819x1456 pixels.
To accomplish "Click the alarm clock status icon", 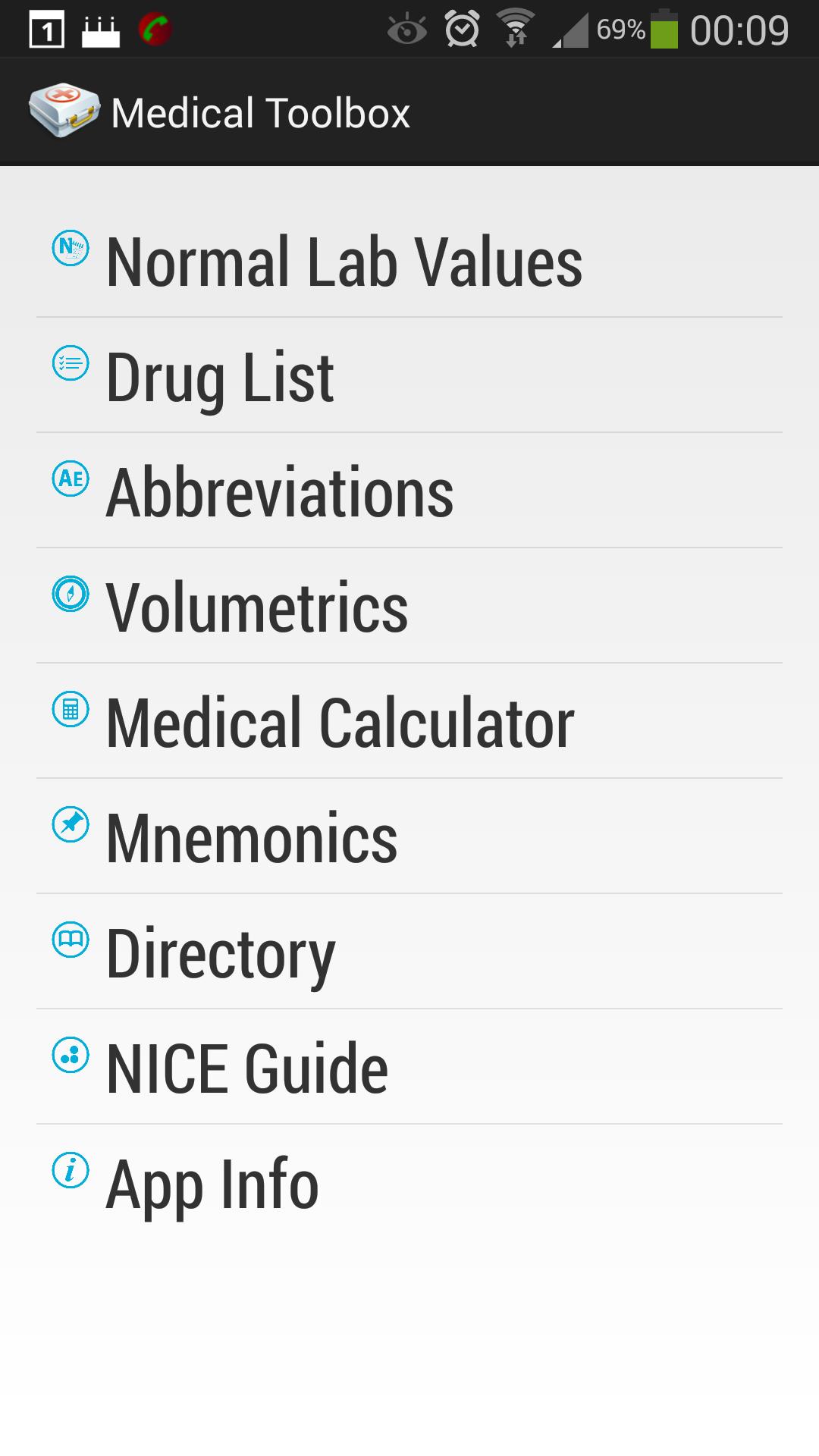I will 463,28.
